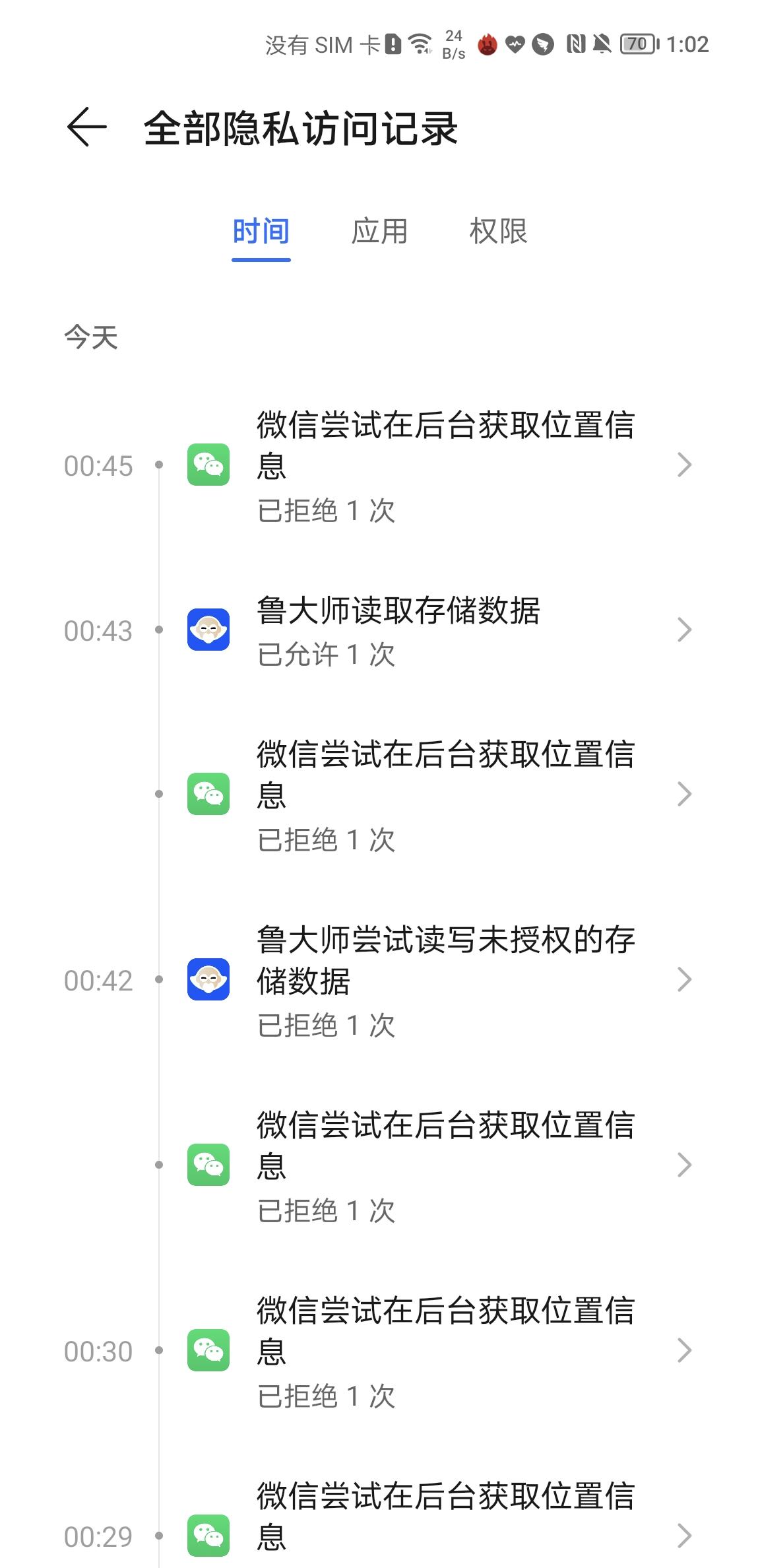The width and height of the screenshot is (760, 1568).
Task: Open the 00:45 WeChat location record
Action: click(x=380, y=465)
